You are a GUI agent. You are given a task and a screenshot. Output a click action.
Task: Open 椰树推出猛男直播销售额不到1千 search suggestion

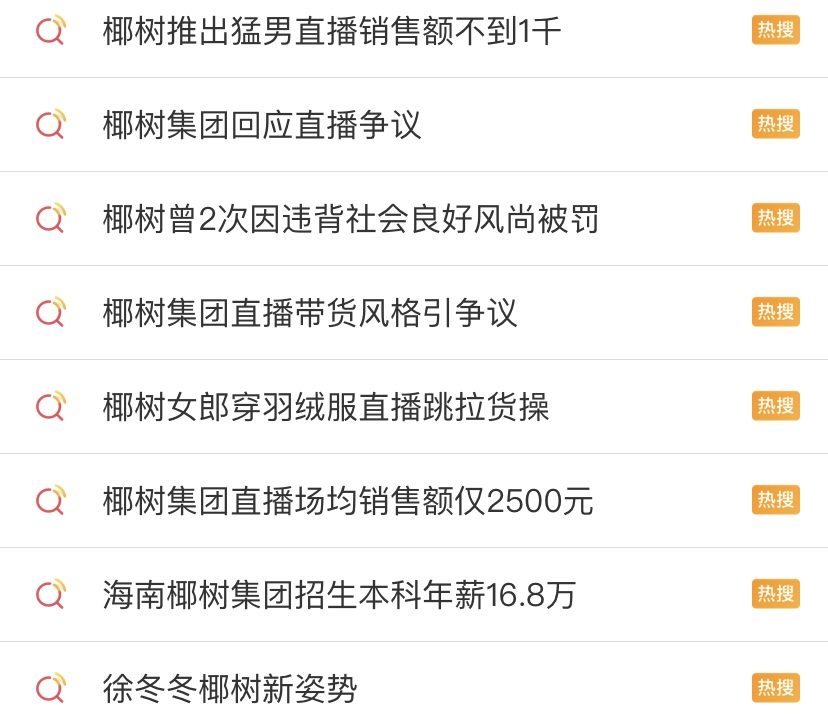click(332, 32)
